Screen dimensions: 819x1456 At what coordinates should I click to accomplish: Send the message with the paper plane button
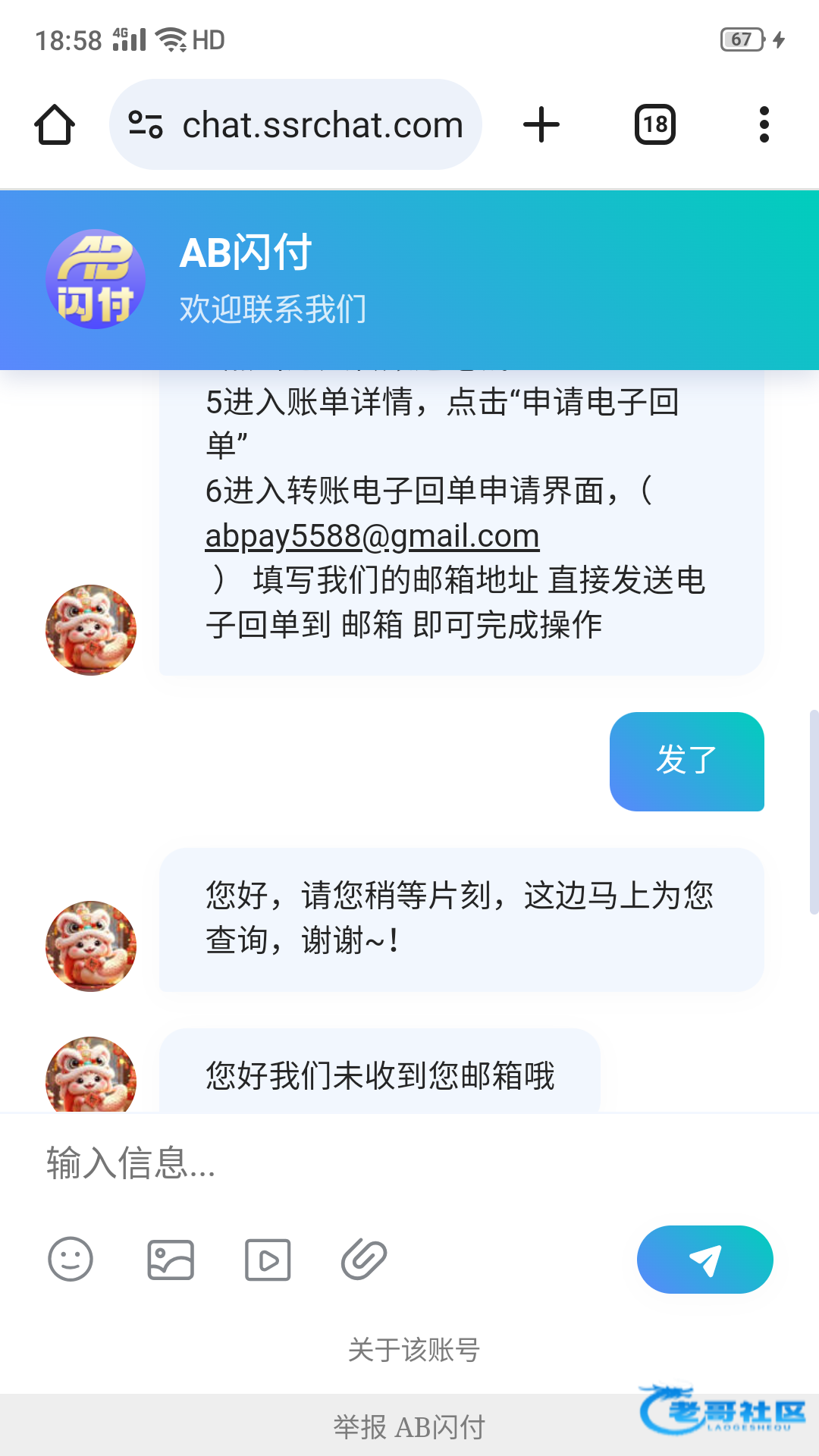click(705, 1260)
